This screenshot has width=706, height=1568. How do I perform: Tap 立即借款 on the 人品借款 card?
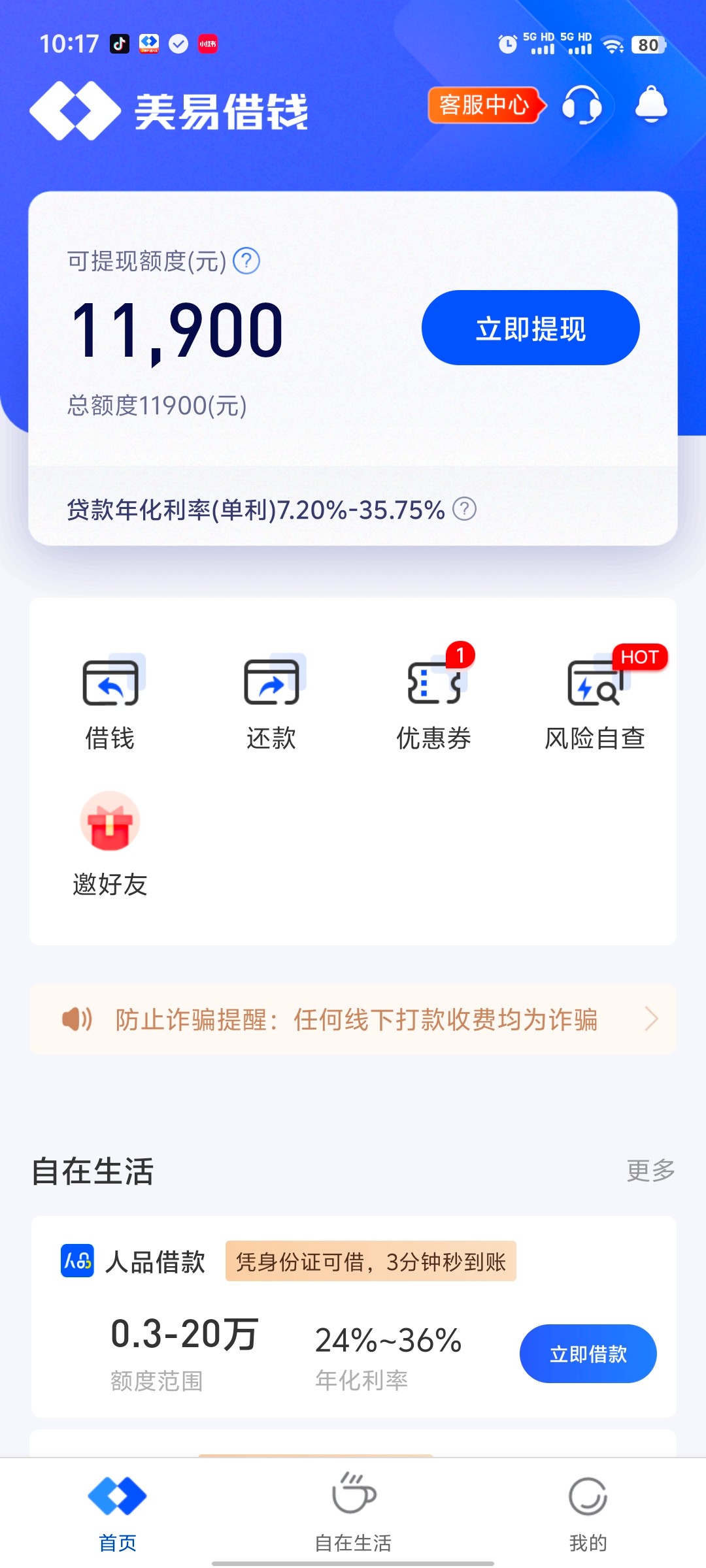pos(588,1354)
